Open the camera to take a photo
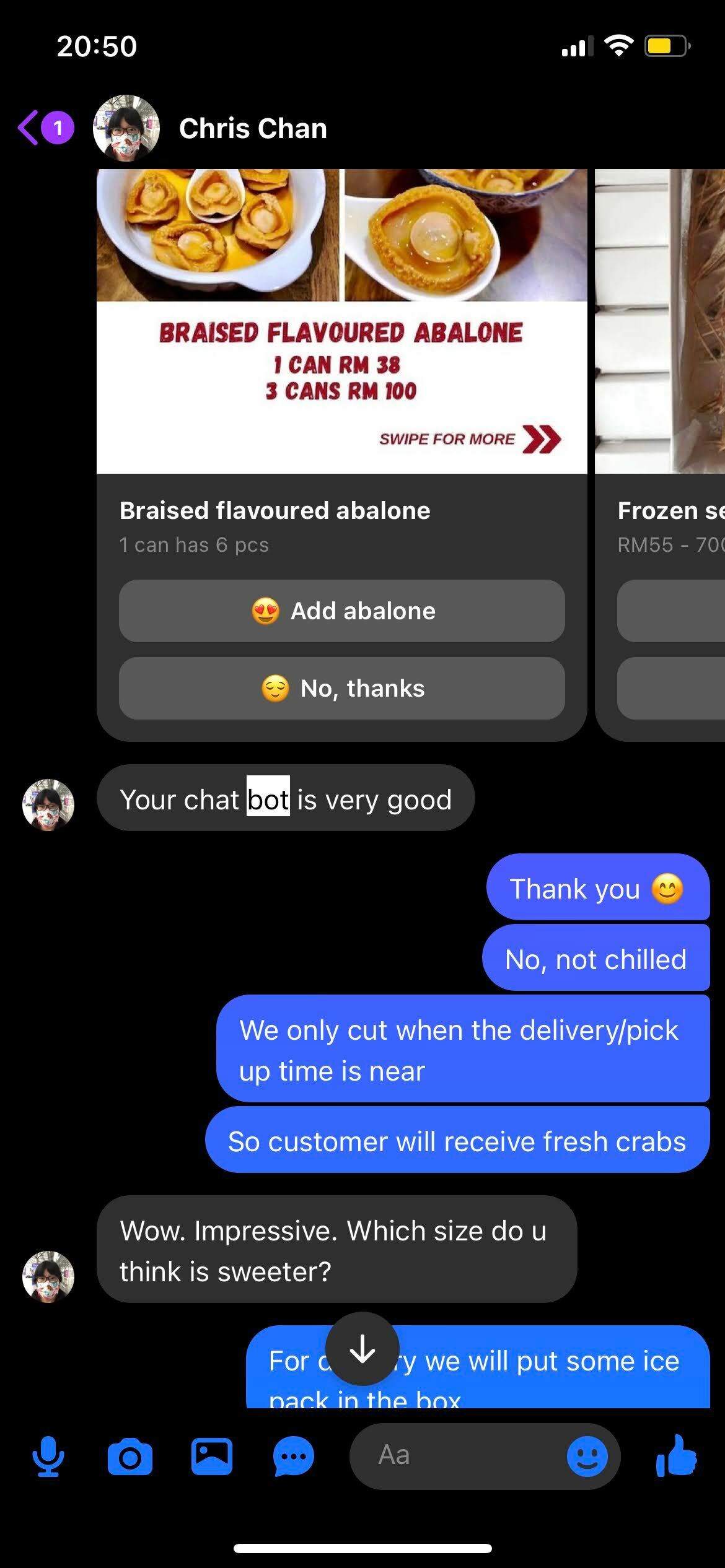Image resolution: width=725 pixels, height=1568 pixels. coord(130,1456)
